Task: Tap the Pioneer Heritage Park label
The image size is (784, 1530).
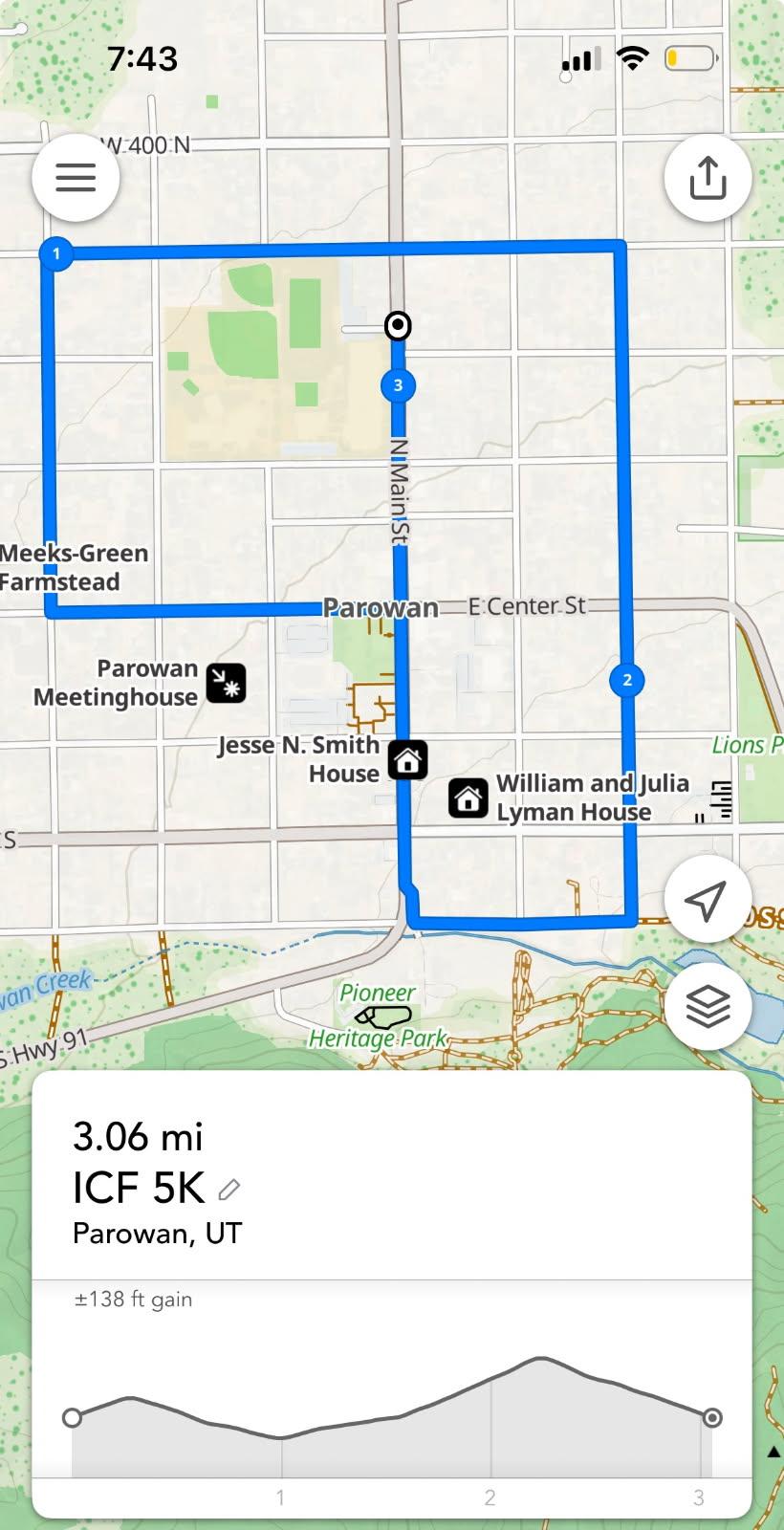Action: [x=378, y=1014]
